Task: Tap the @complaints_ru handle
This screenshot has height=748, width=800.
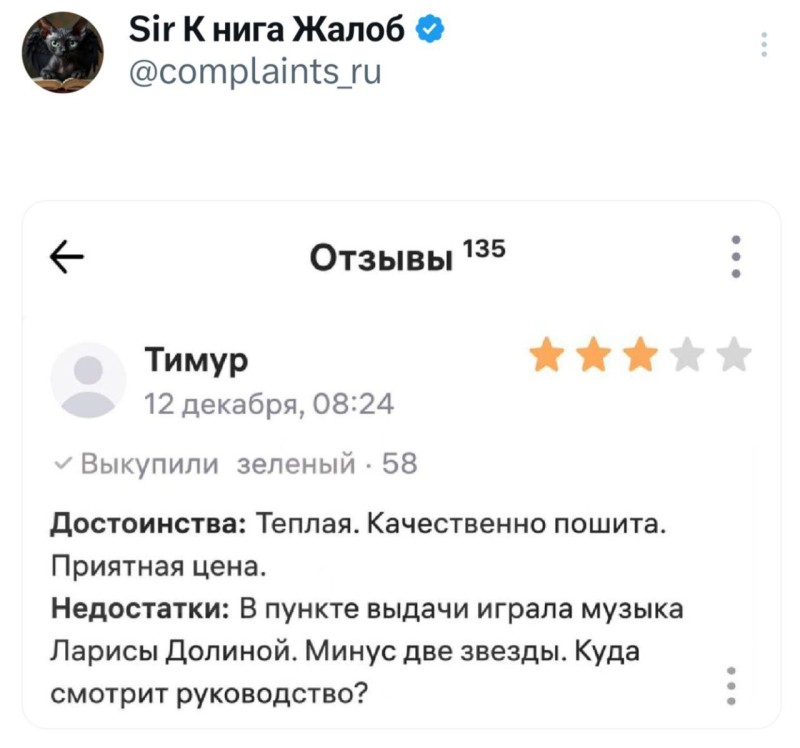Action: coord(255,73)
